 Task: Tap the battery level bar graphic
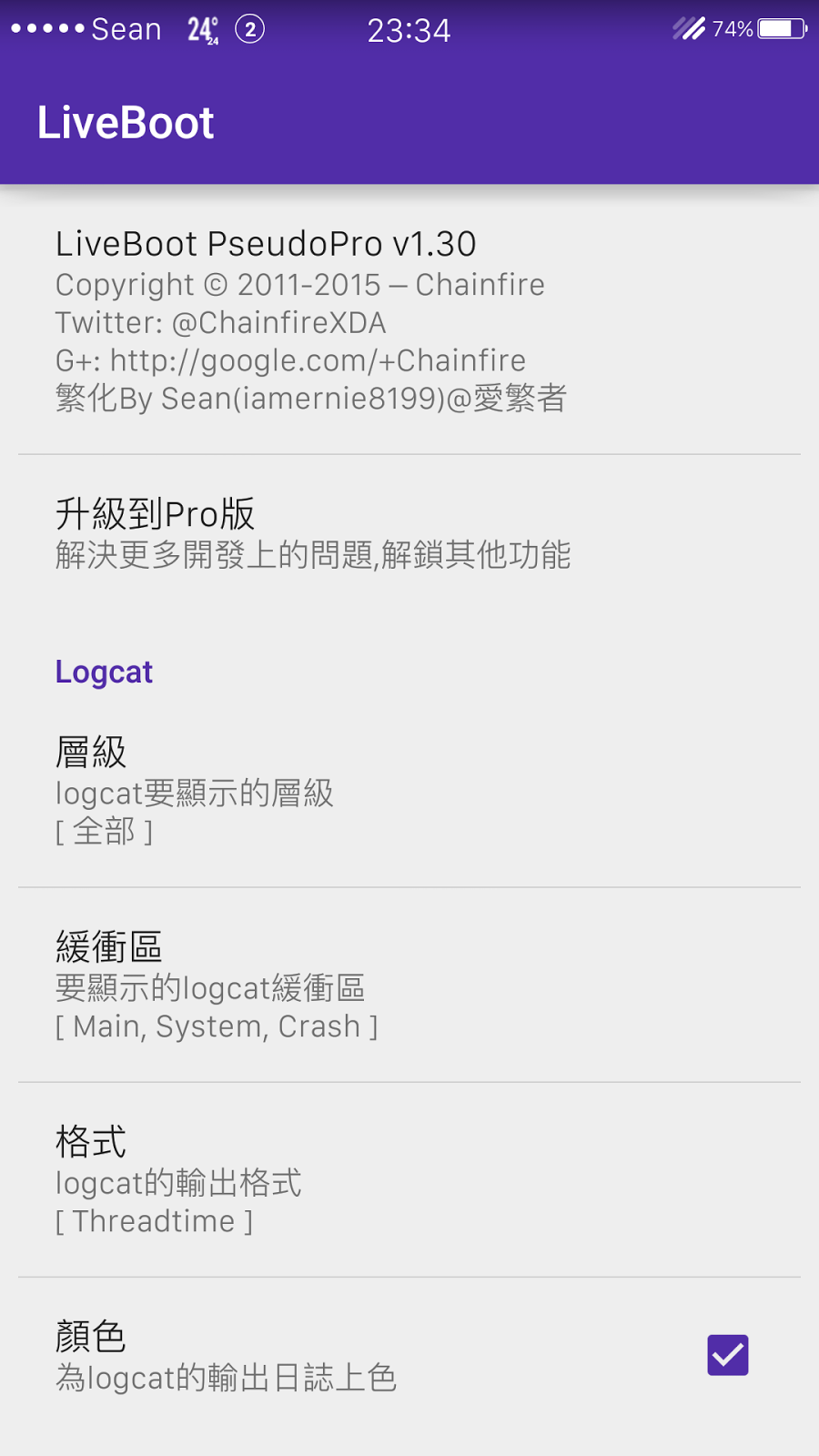coord(783,29)
